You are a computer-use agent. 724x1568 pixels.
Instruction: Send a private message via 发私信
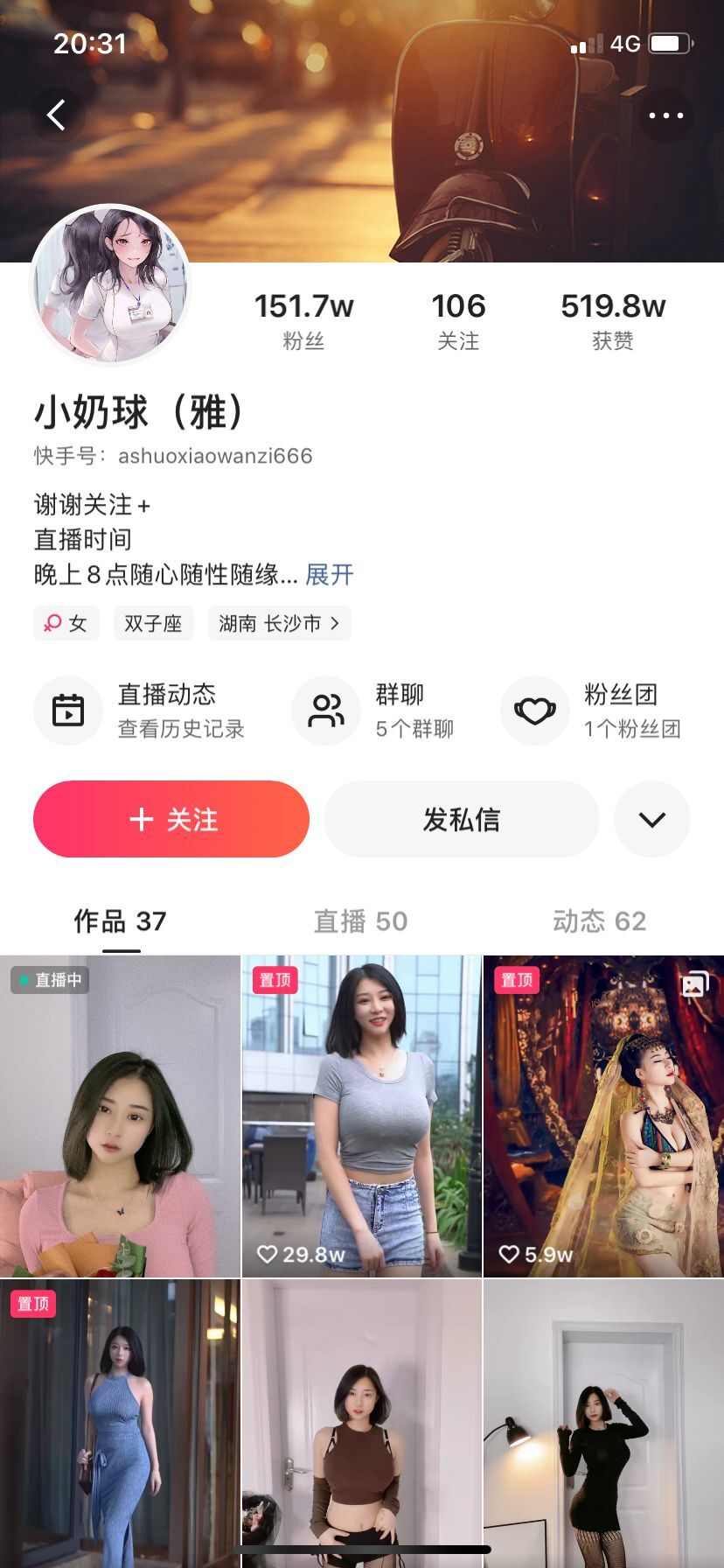(x=461, y=819)
